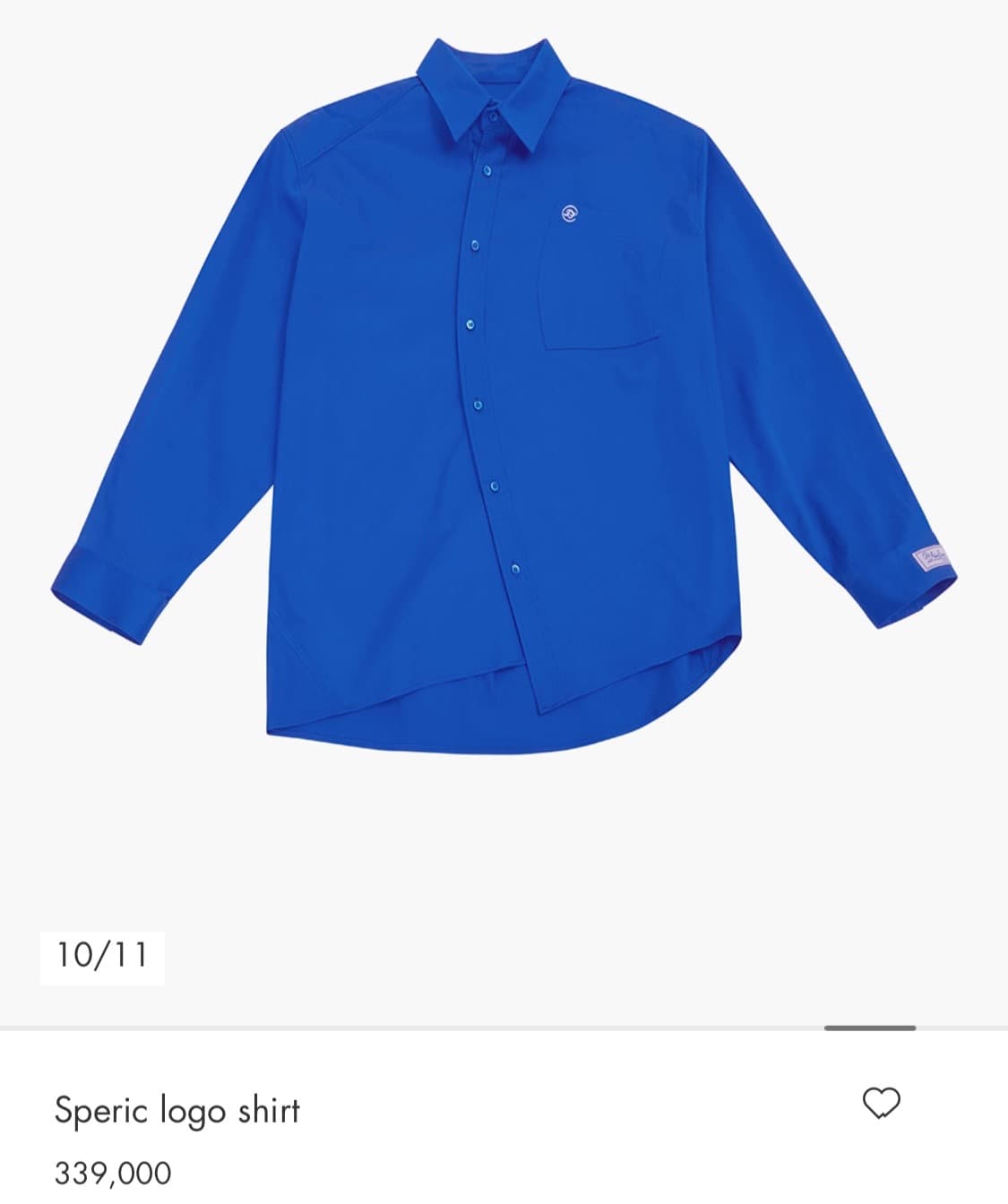Click the 339,000 price text

[x=113, y=1172]
